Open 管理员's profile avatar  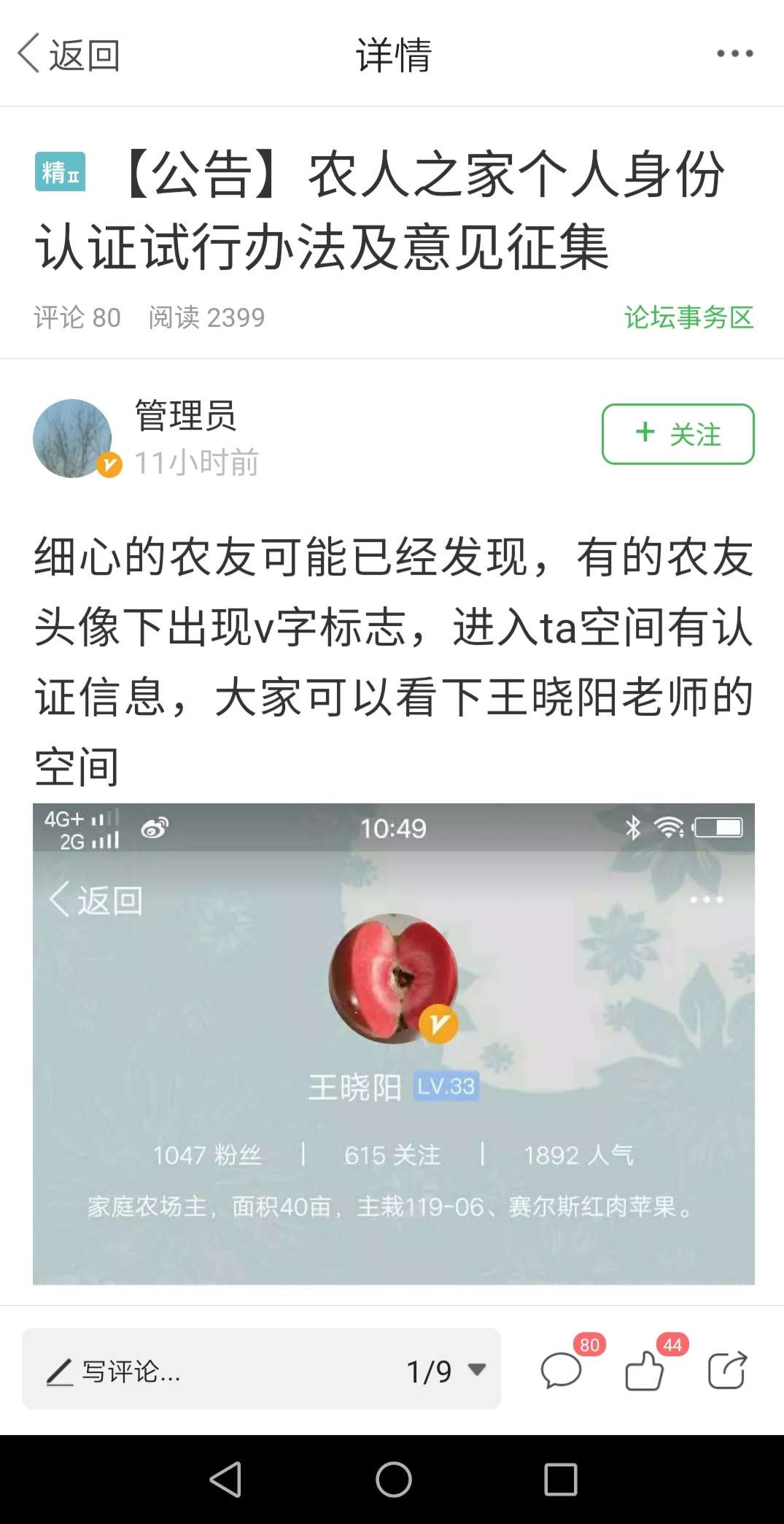73,438
